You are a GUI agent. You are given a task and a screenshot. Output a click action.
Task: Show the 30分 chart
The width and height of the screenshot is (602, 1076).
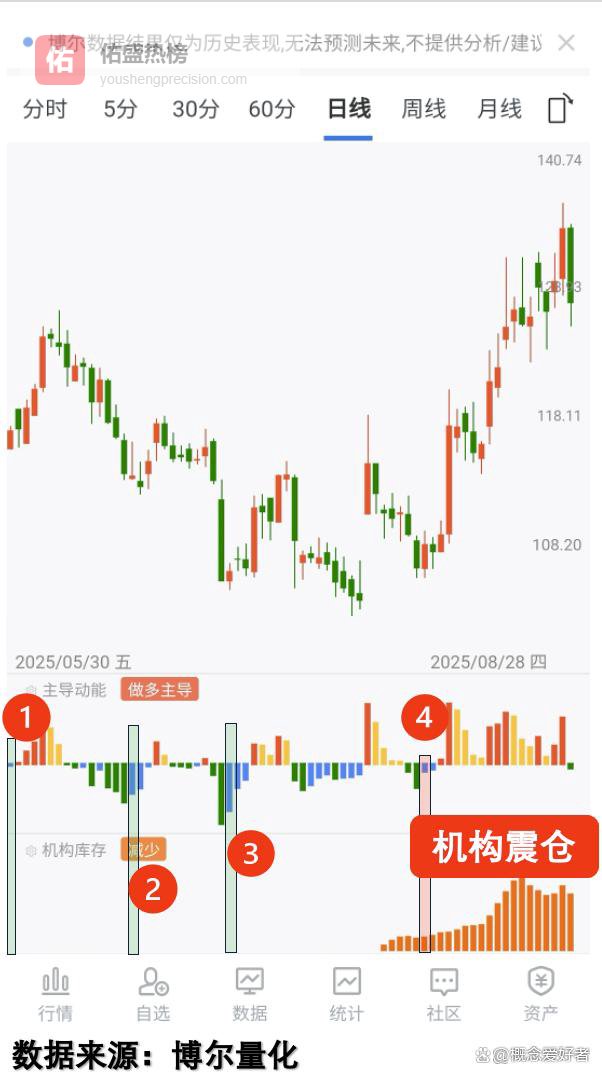click(195, 109)
